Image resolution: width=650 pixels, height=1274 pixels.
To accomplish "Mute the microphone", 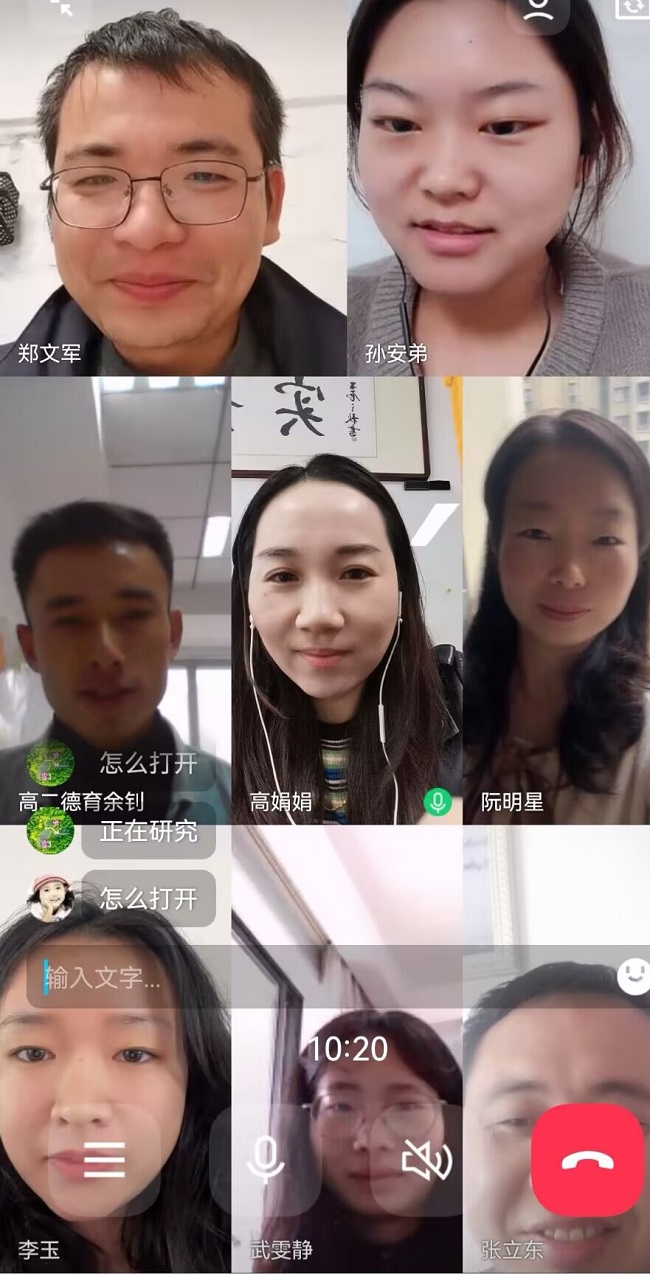I will pos(265,1160).
